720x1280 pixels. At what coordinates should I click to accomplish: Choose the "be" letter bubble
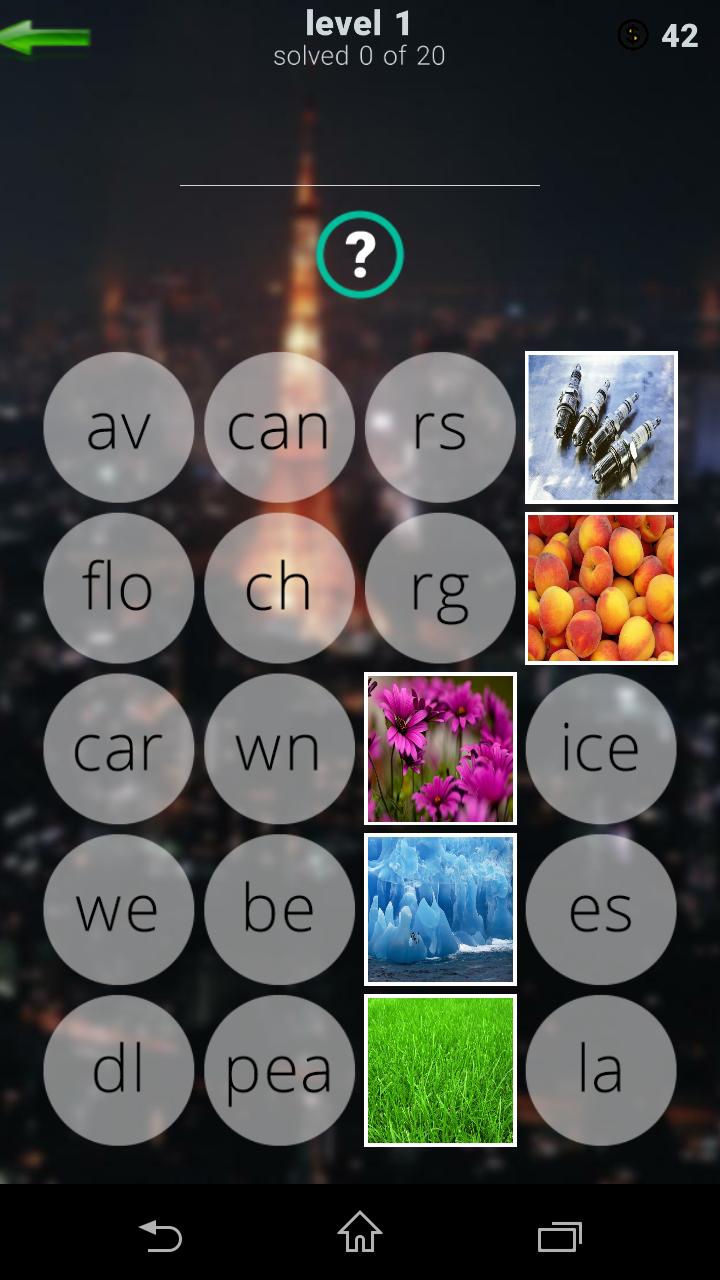pos(279,910)
